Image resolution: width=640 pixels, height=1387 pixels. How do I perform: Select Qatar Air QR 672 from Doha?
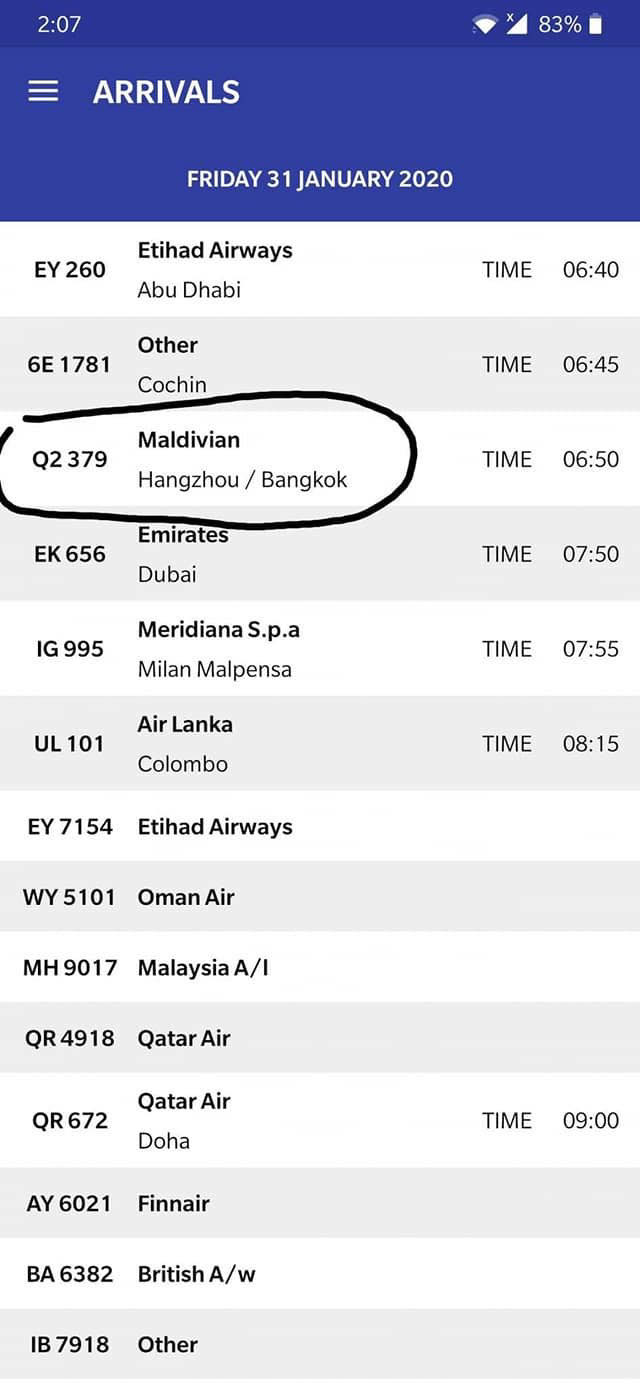click(320, 1120)
